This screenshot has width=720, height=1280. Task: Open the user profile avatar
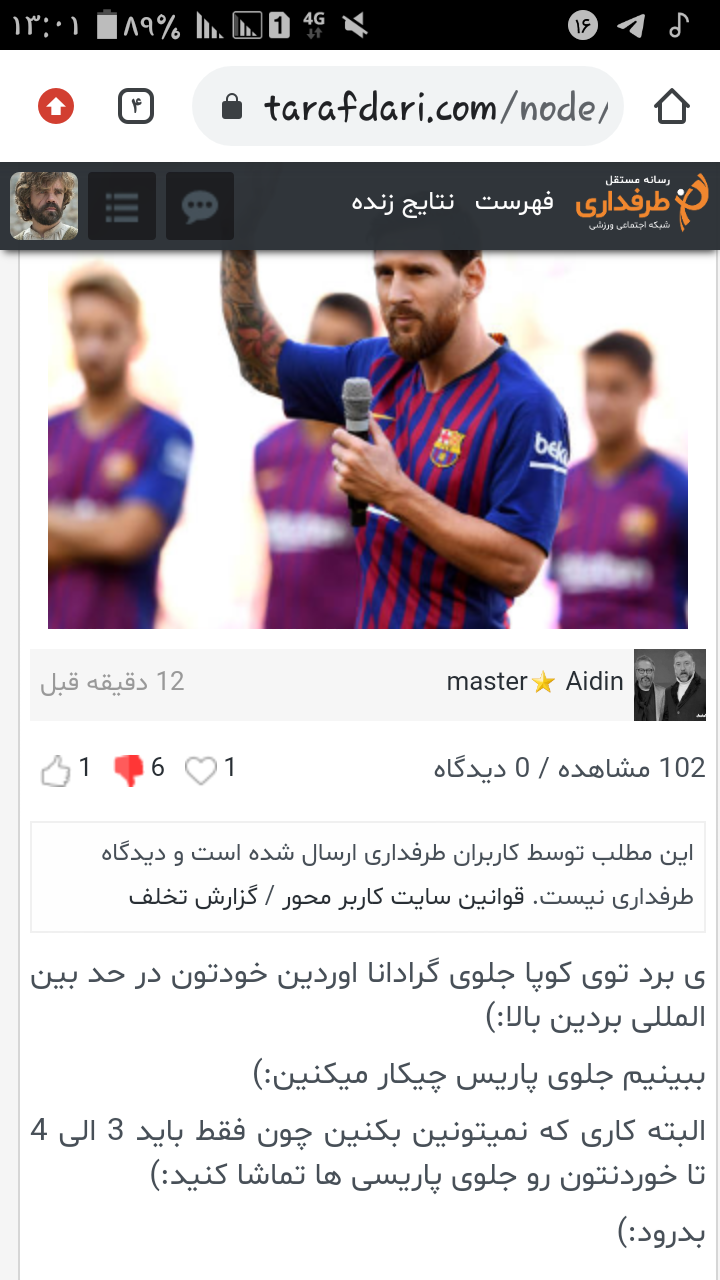[44, 206]
